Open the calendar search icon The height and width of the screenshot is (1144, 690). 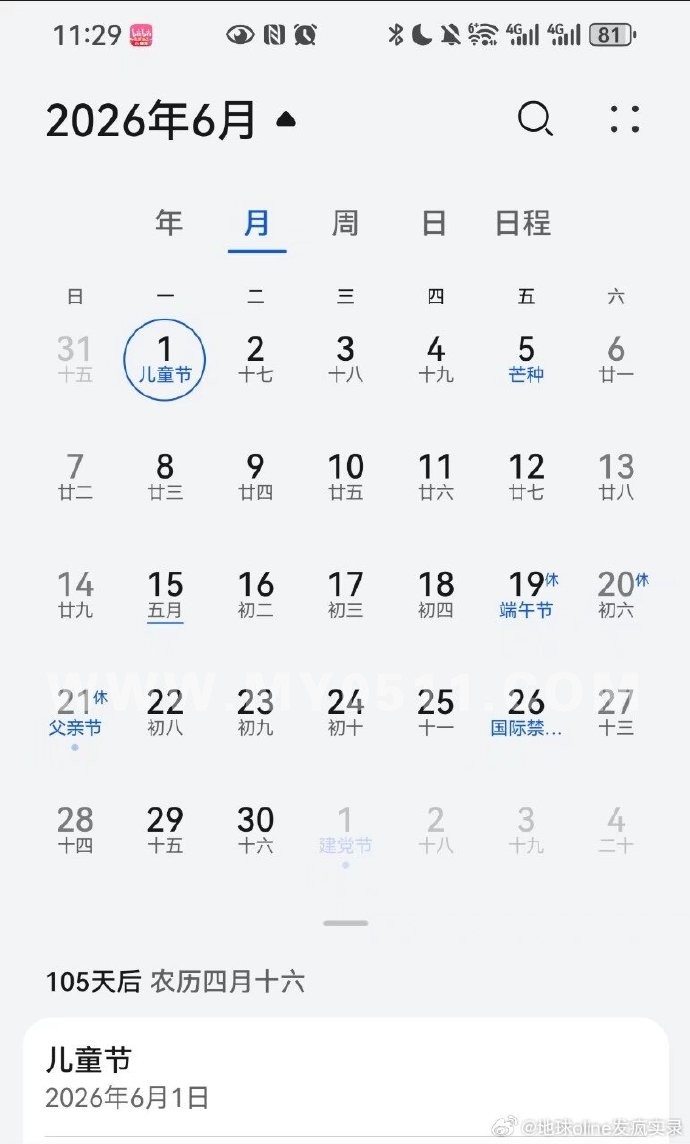pyautogui.click(x=535, y=119)
